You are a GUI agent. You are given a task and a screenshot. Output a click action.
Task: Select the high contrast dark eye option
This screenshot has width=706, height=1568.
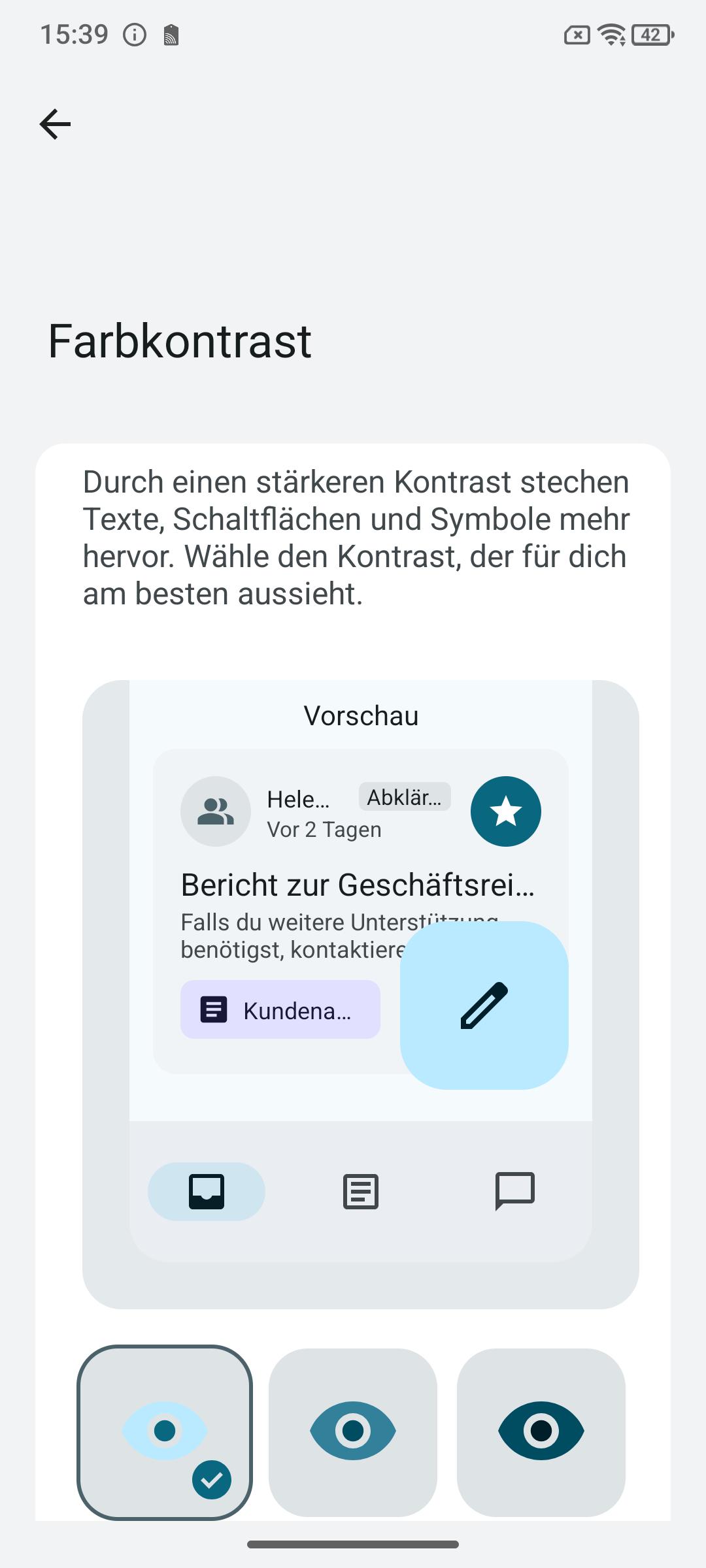[541, 1432]
